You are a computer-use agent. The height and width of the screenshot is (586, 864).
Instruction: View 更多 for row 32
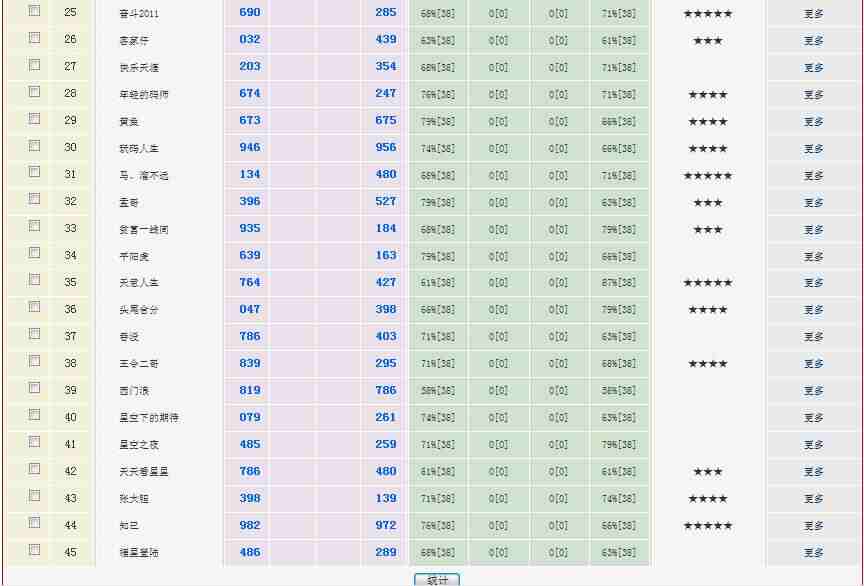[814, 203]
